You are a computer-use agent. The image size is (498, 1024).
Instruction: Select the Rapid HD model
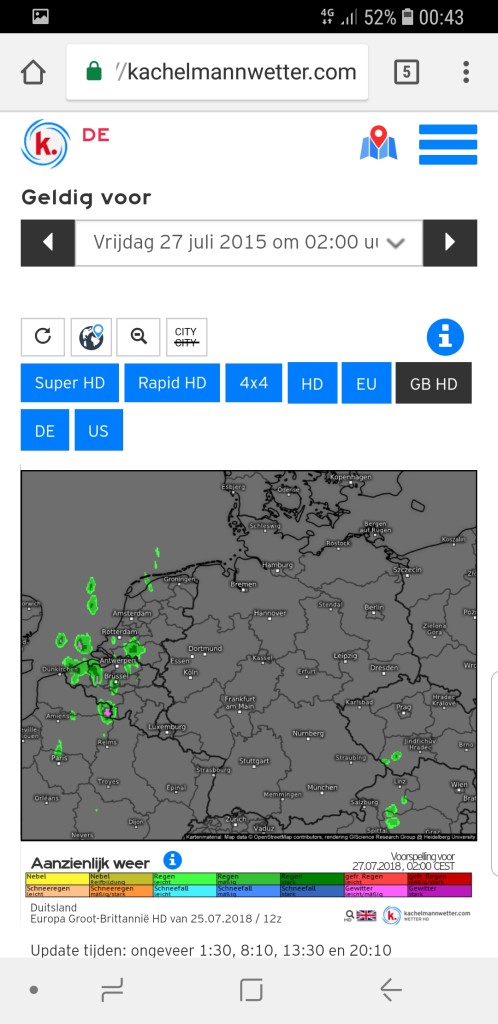(172, 383)
